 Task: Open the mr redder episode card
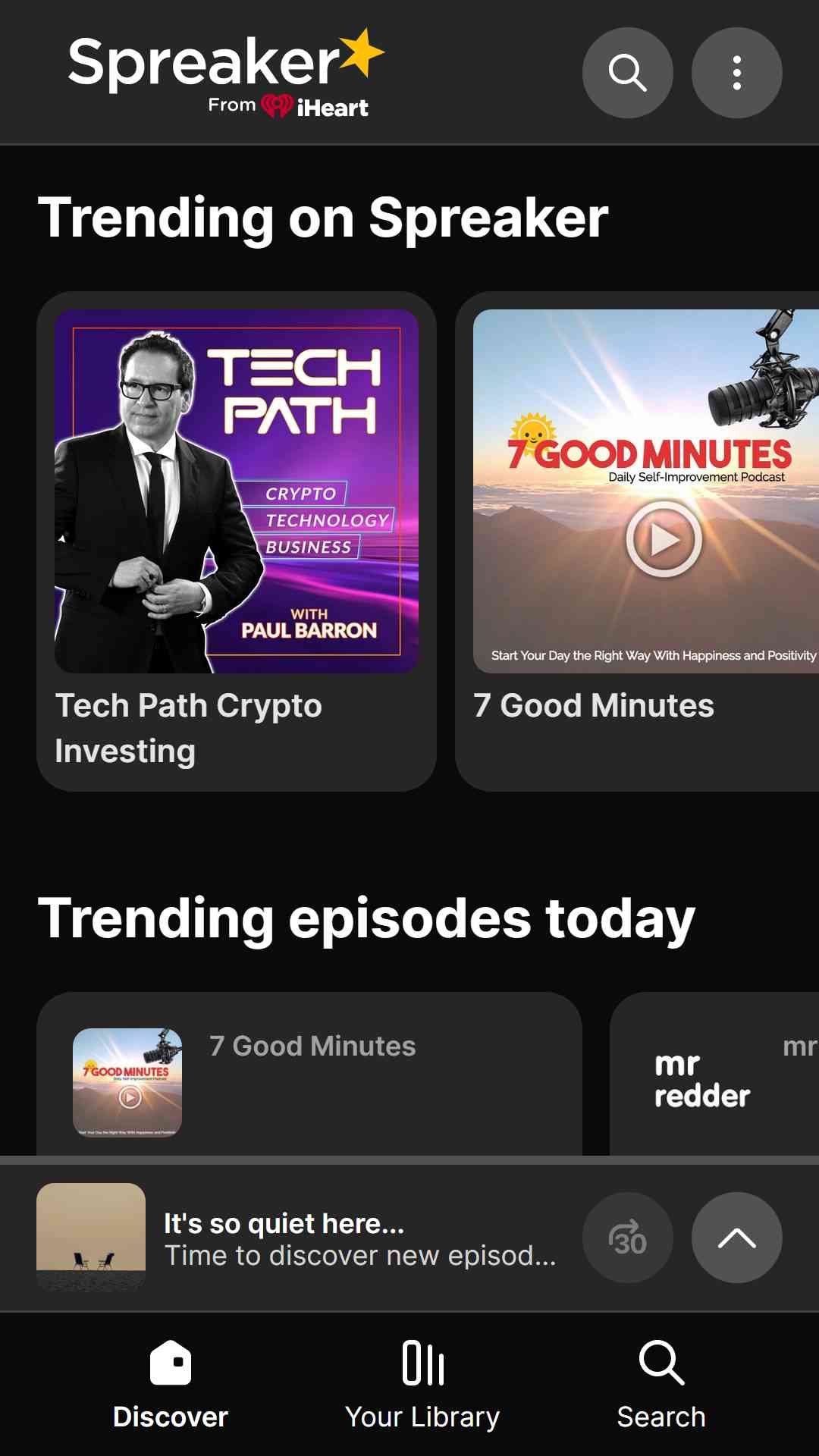pos(714,1075)
